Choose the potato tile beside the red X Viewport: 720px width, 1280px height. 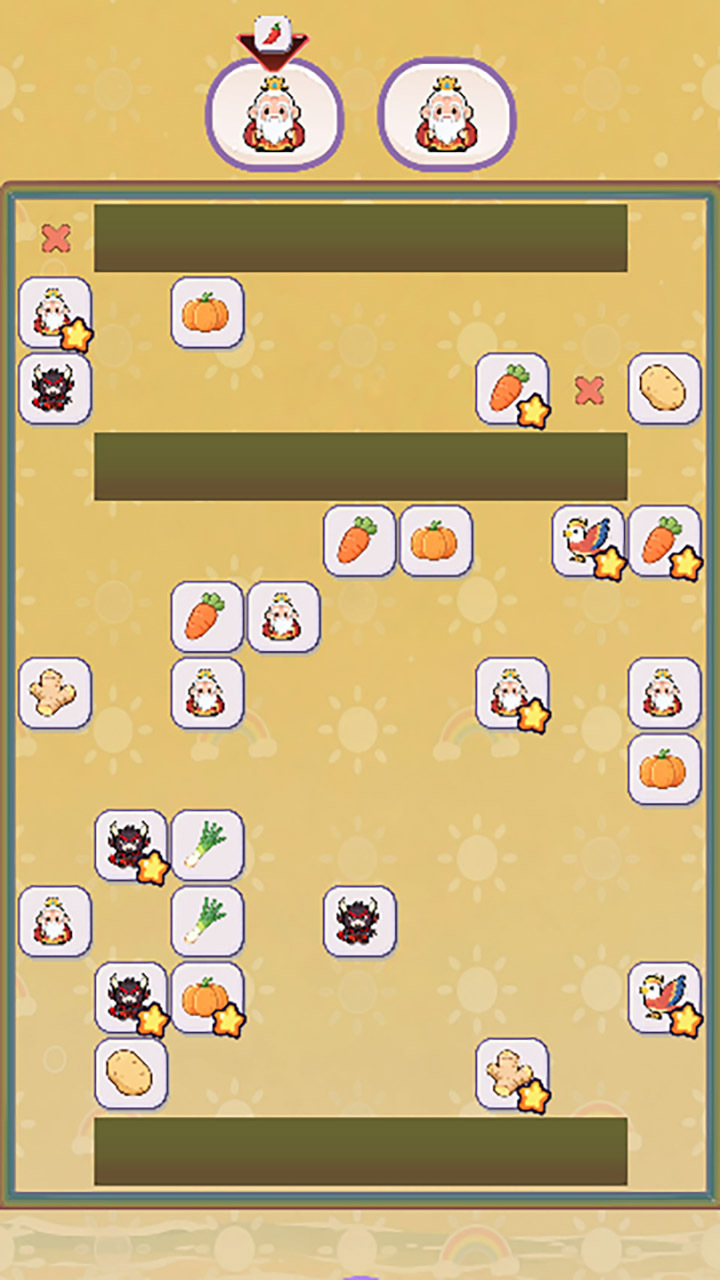point(664,388)
